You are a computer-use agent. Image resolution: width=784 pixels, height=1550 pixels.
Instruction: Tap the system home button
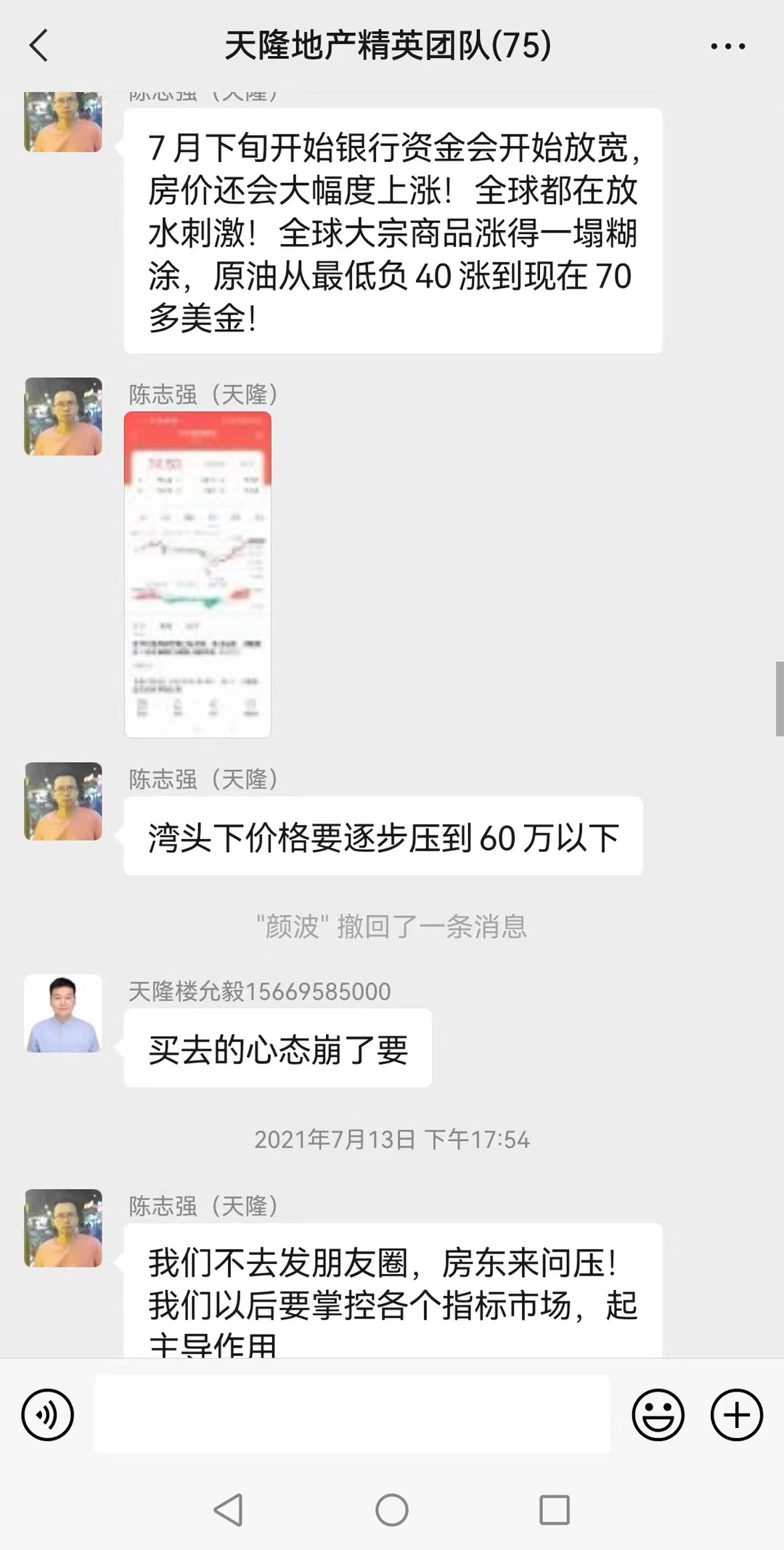(392, 1510)
